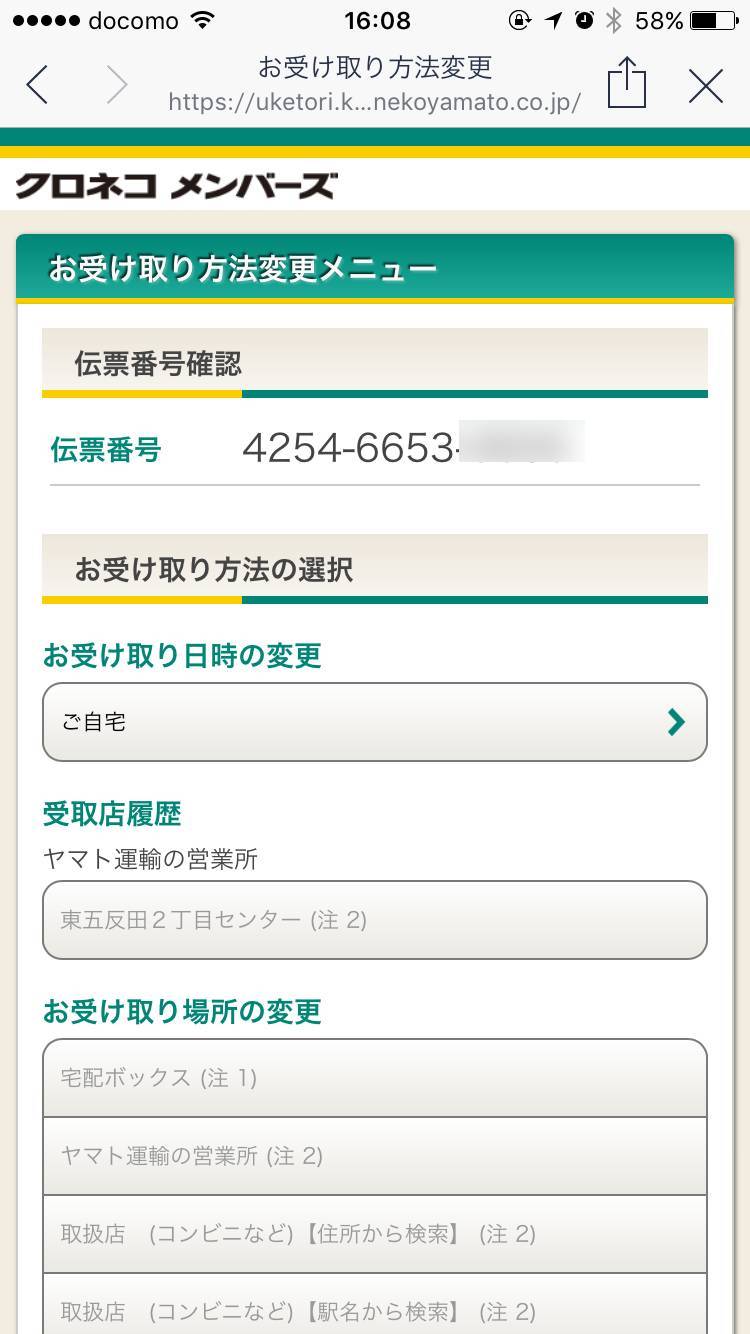
Task: Open the ご自宅 delivery time option
Action: pos(375,722)
